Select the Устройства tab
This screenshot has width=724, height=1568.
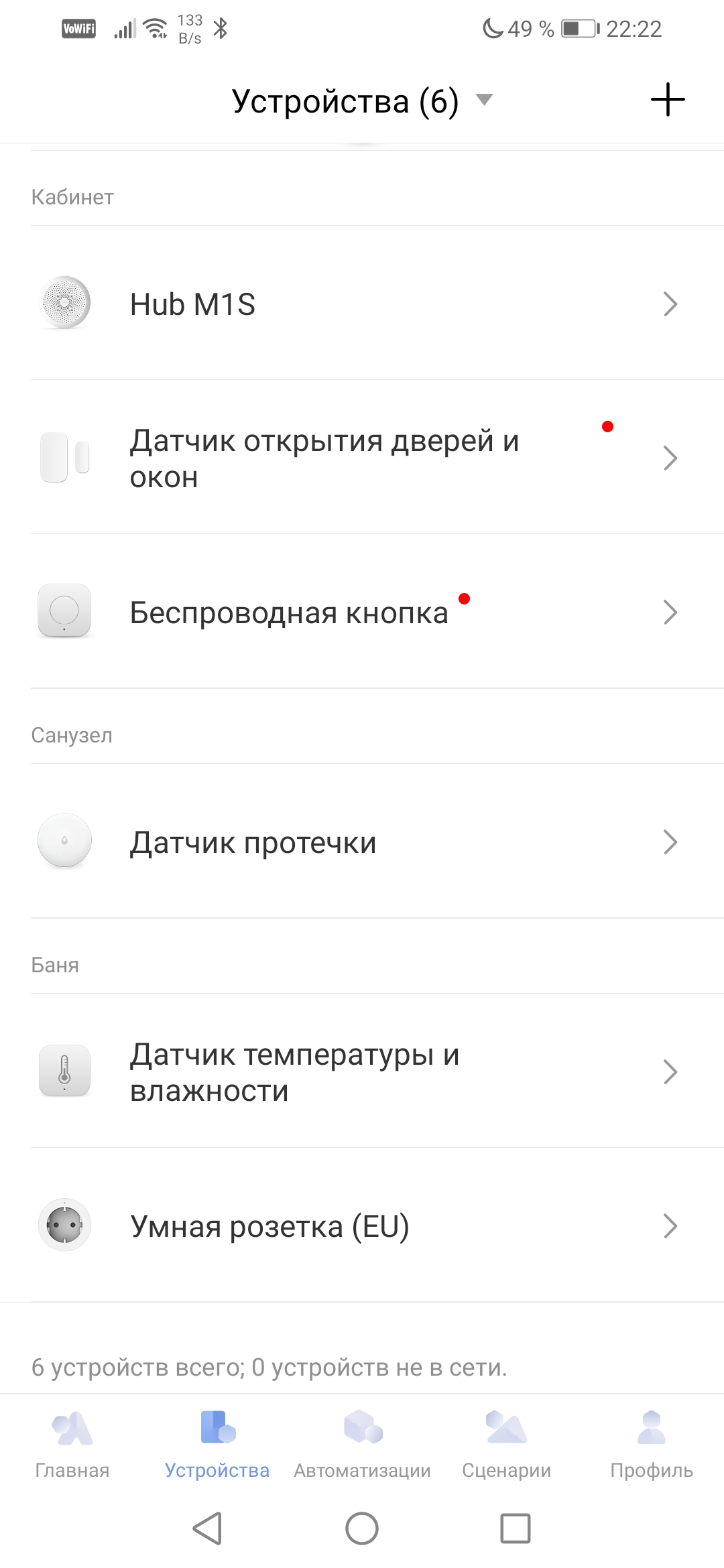coord(217,1445)
